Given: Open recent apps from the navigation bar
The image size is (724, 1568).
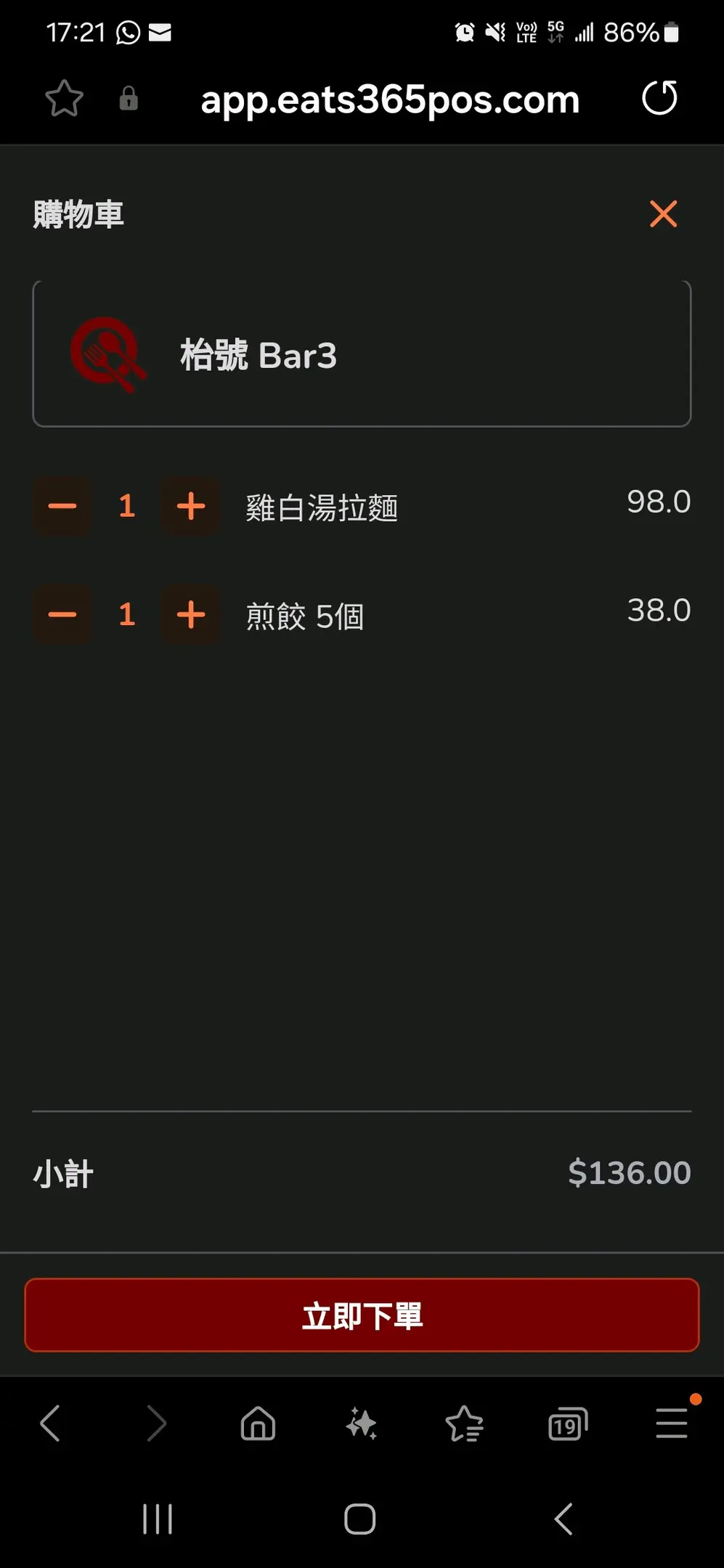Looking at the screenshot, I should pos(158,1519).
